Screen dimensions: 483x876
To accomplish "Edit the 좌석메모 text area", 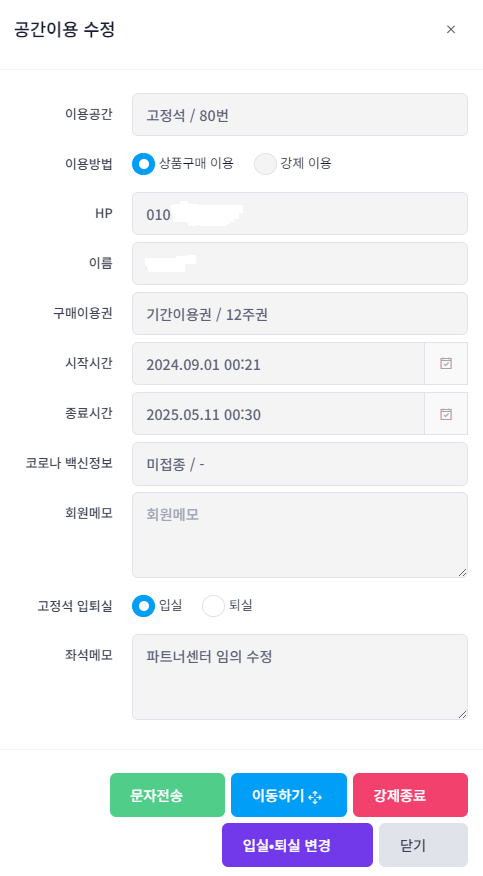I will [x=300, y=677].
